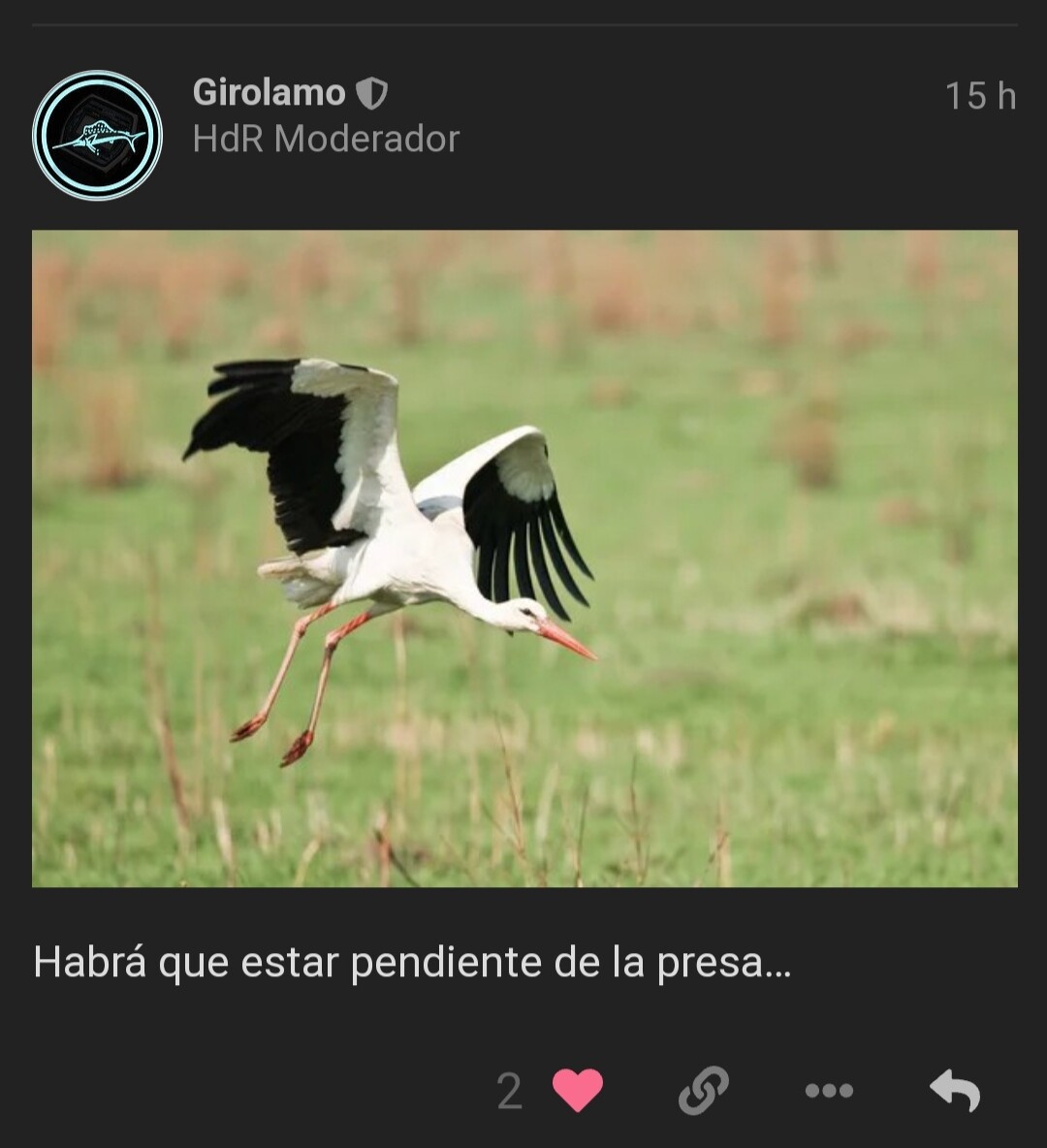The width and height of the screenshot is (1047, 1148).
Task: Like Girolamo's post with the heart
Action: pos(578,1091)
